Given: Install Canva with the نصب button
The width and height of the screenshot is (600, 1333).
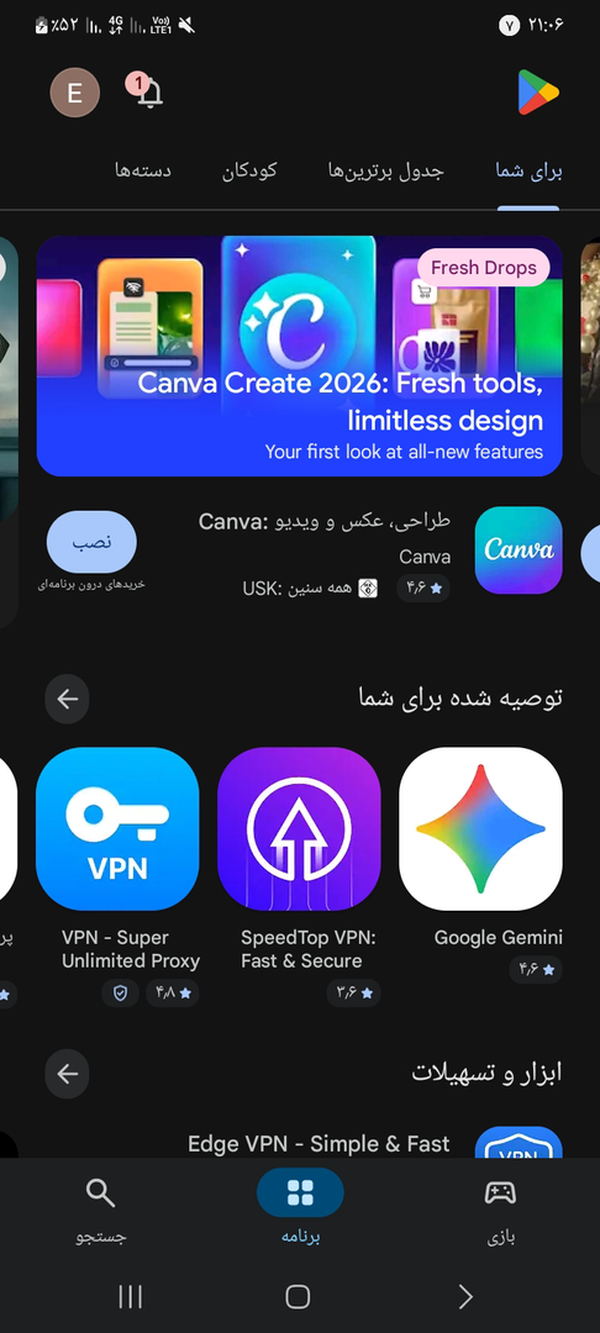Looking at the screenshot, I should click(x=92, y=541).
